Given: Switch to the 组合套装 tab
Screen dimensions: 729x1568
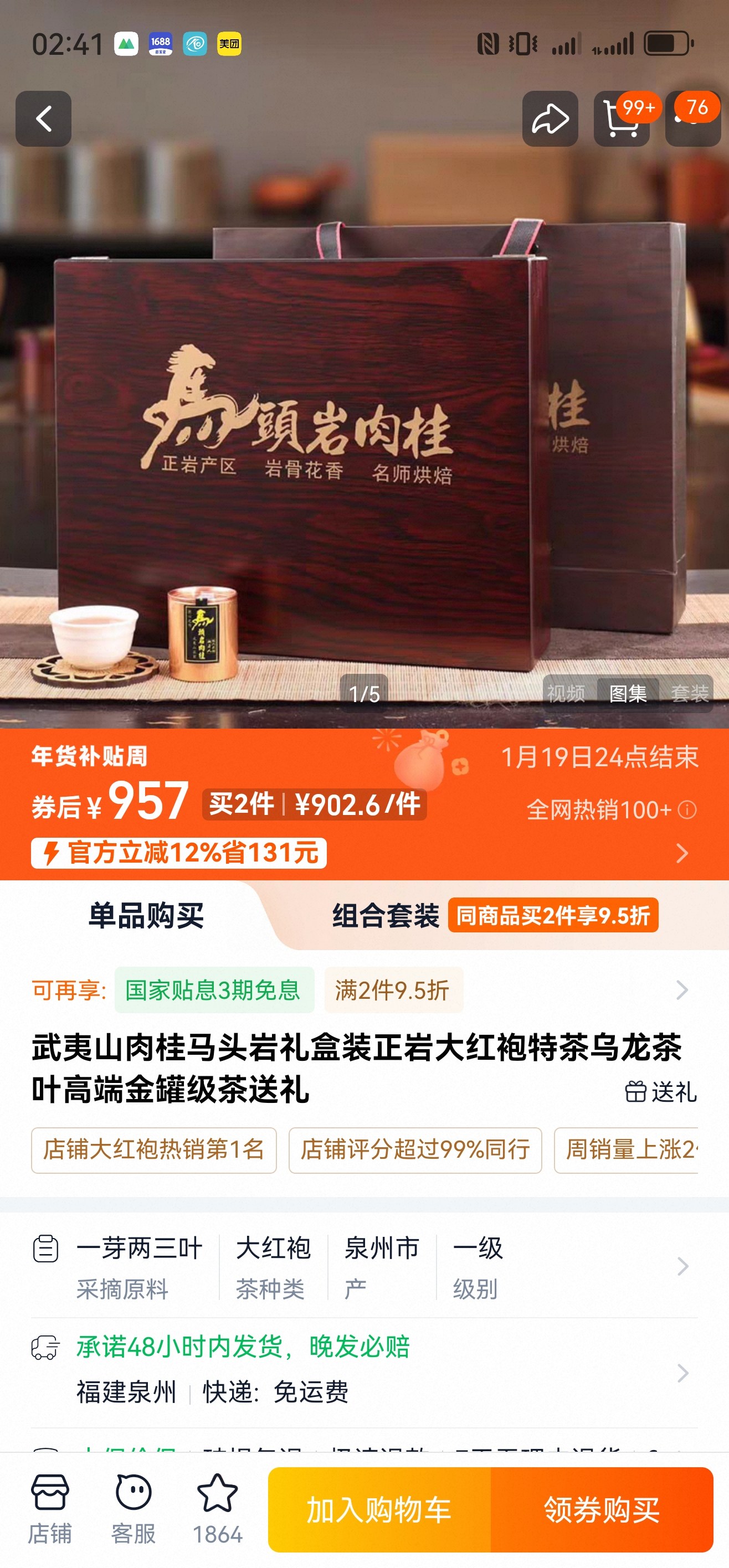Looking at the screenshot, I should tap(386, 915).
